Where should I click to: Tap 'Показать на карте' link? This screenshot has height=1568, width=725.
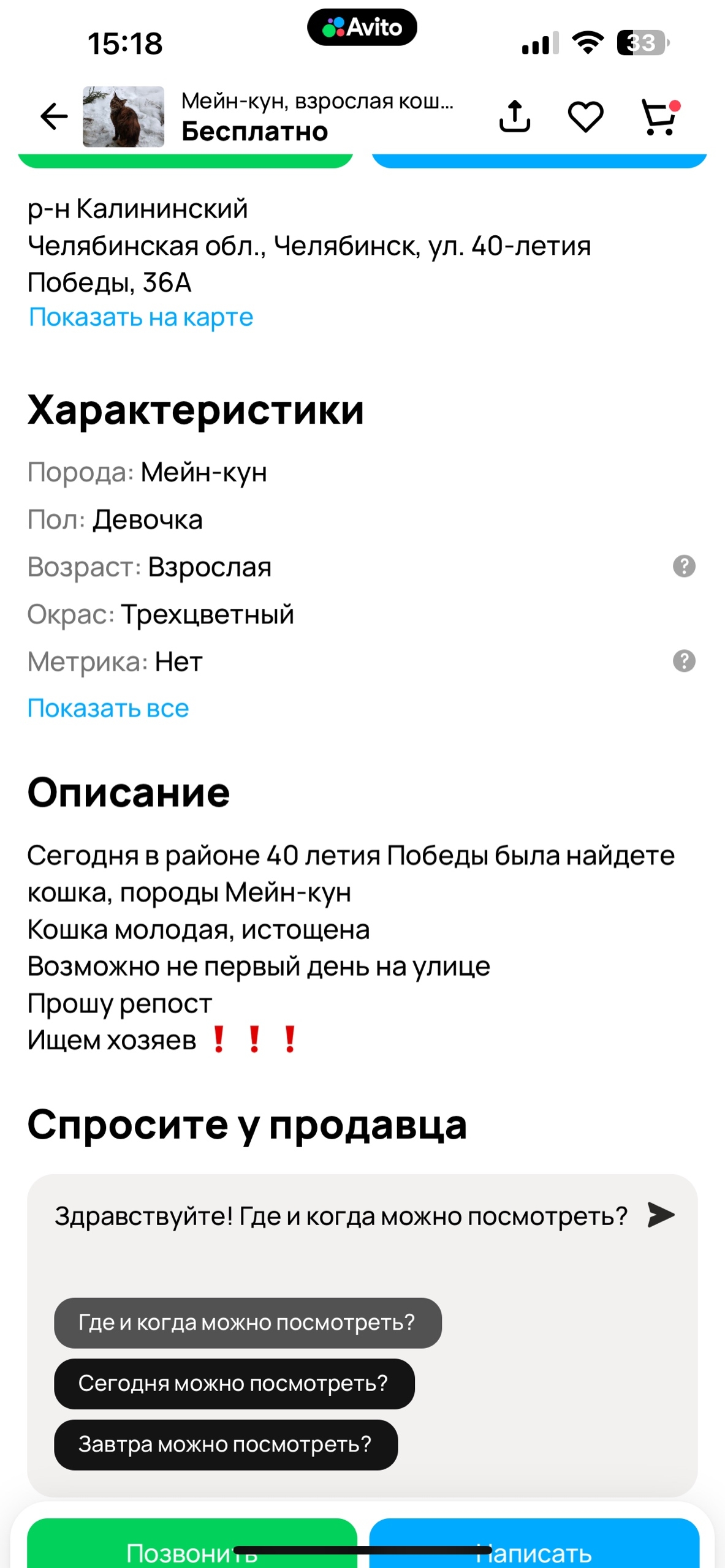point(141,317)
